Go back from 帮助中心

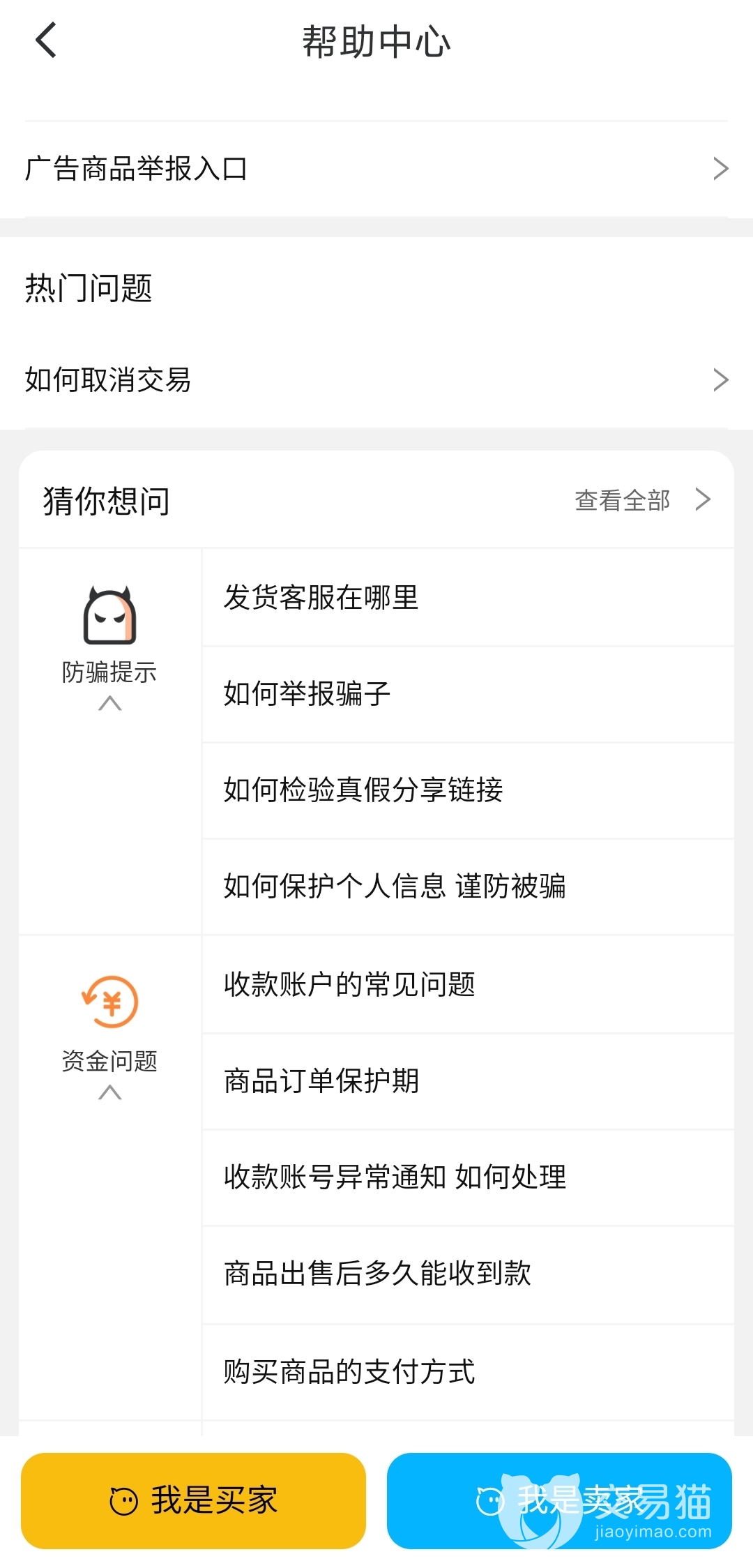46,40
